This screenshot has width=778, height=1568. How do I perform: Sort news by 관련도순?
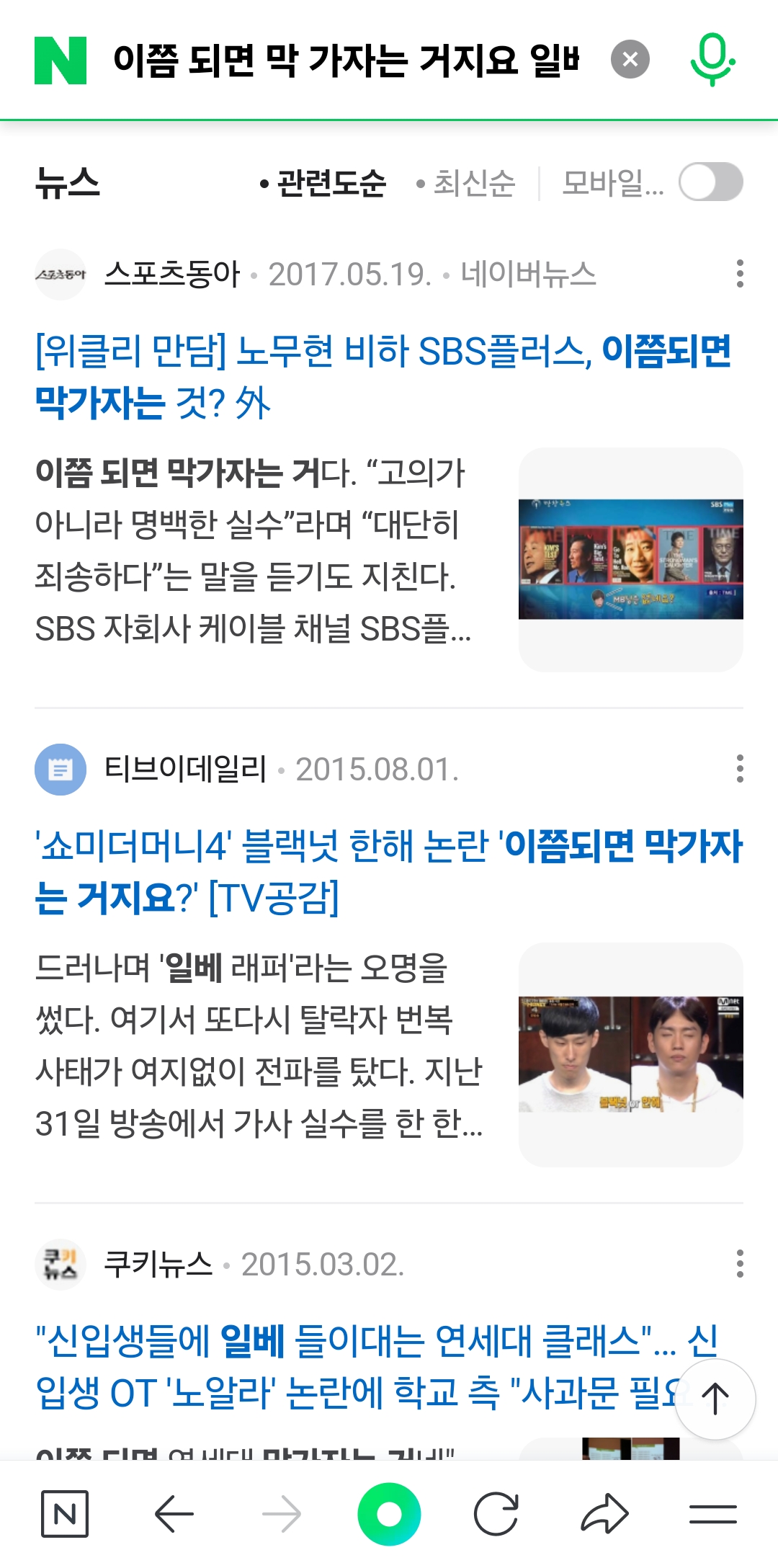[324, 184]
